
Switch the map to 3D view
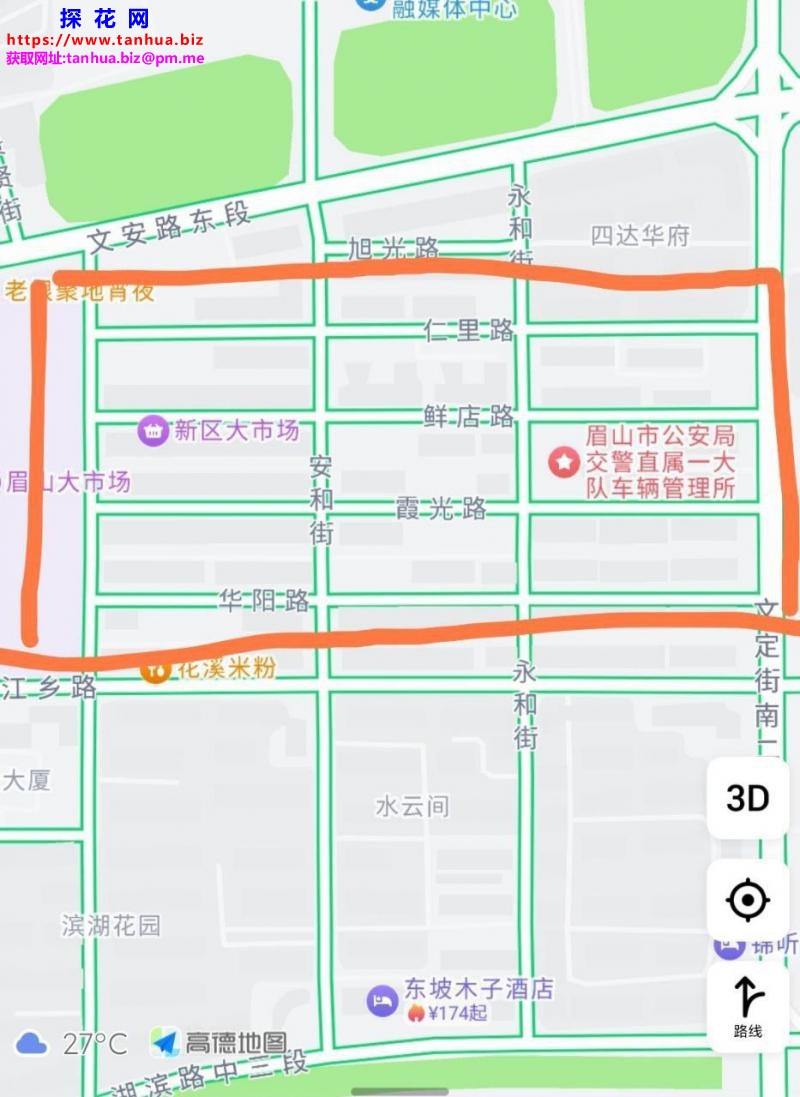(747, 798)
